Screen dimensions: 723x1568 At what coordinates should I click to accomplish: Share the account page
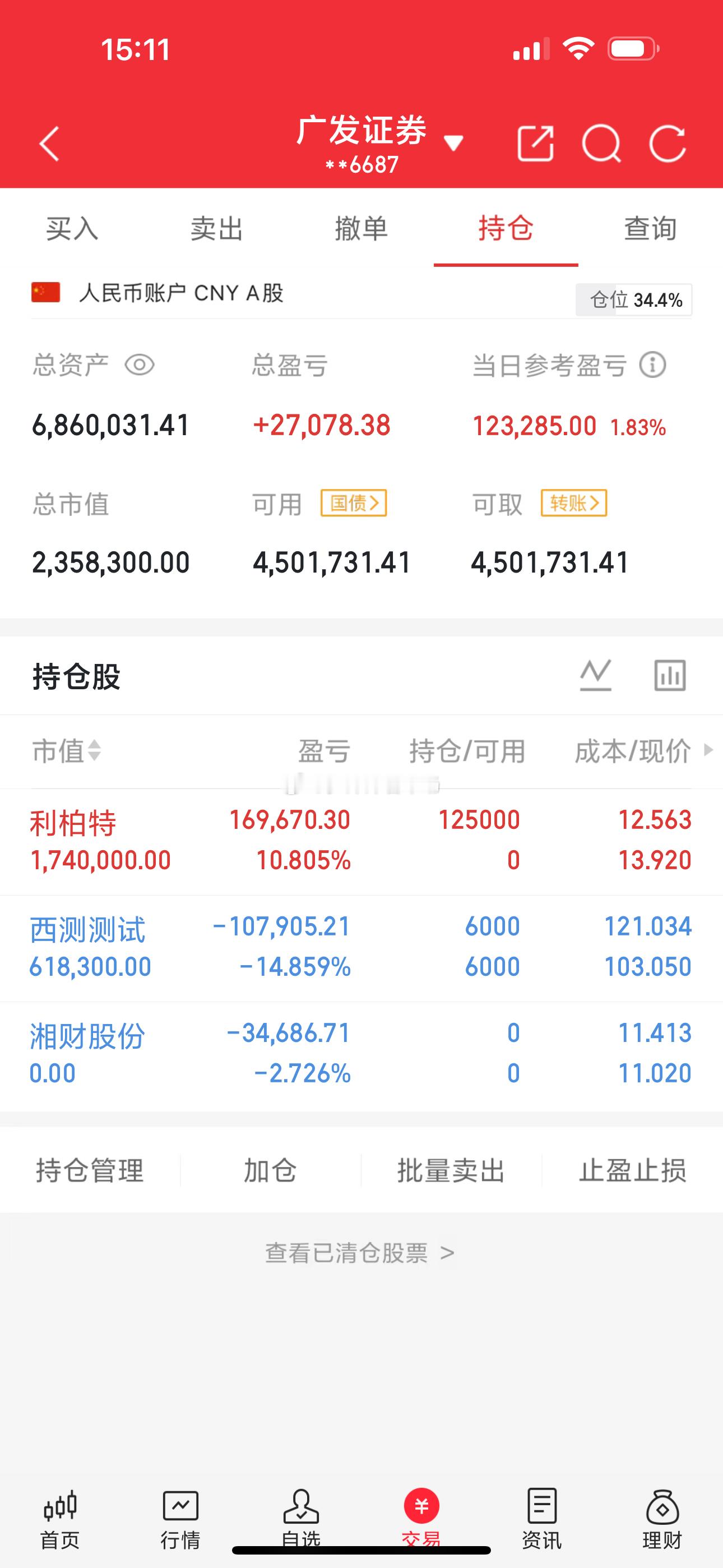(x=536, y=144)
